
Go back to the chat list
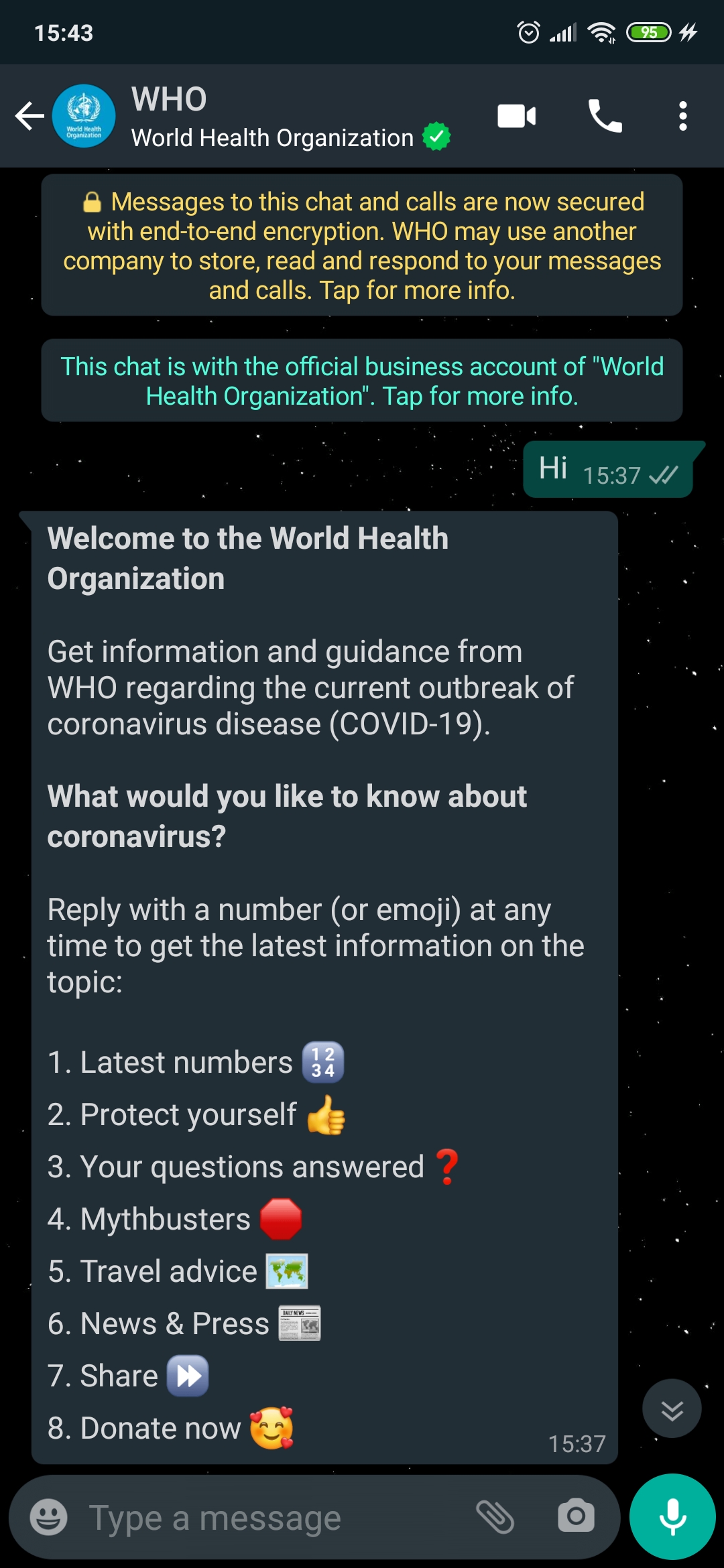coord(29,116)
